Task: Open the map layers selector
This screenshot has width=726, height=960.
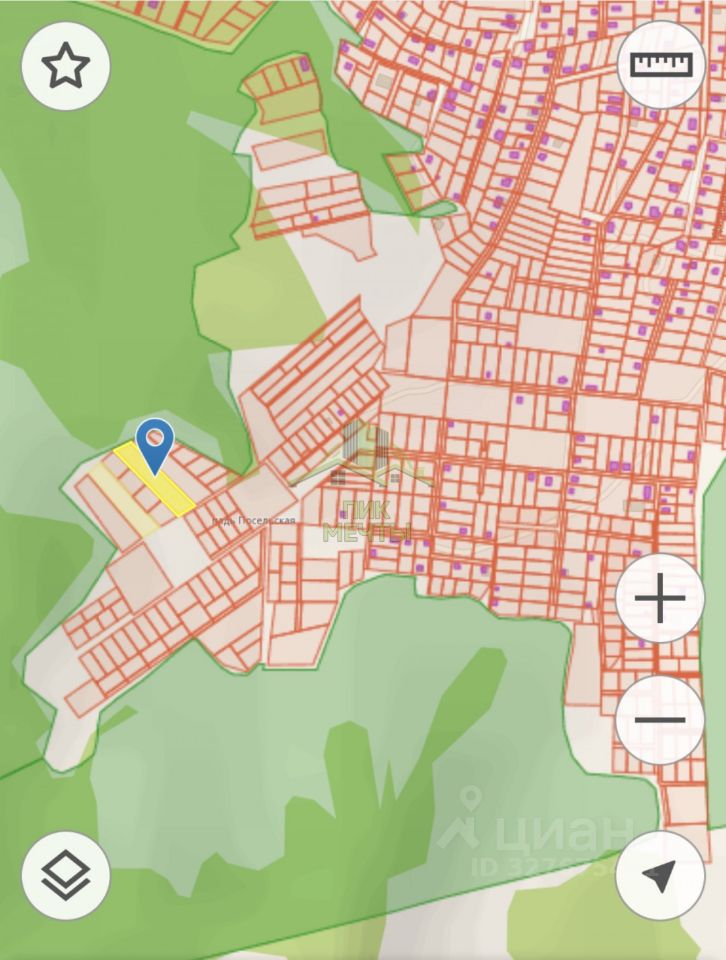Action: pos(66,875)
